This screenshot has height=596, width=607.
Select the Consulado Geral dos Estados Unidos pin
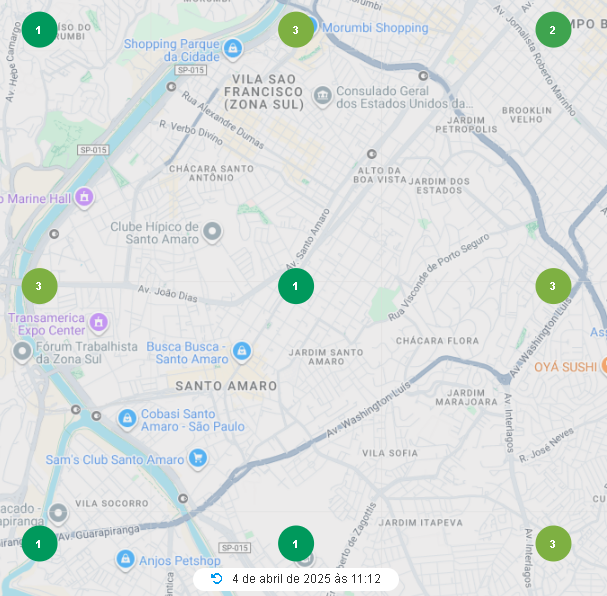pyautogui.click(x=322, y=96)
